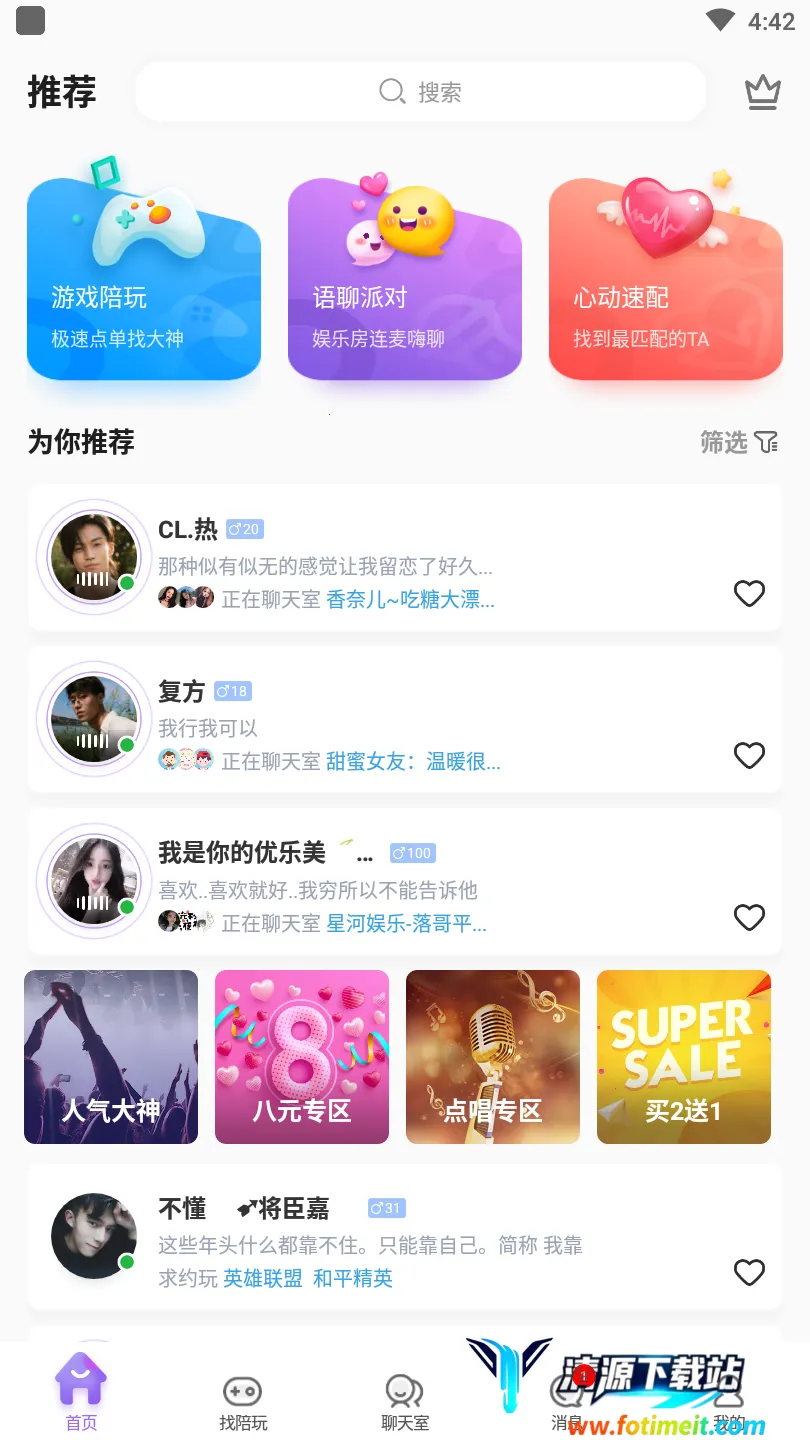The width and height of the screenshot is (810, 1440).
Task: Open the 八元专区 tile
Action: point(302,1057)
